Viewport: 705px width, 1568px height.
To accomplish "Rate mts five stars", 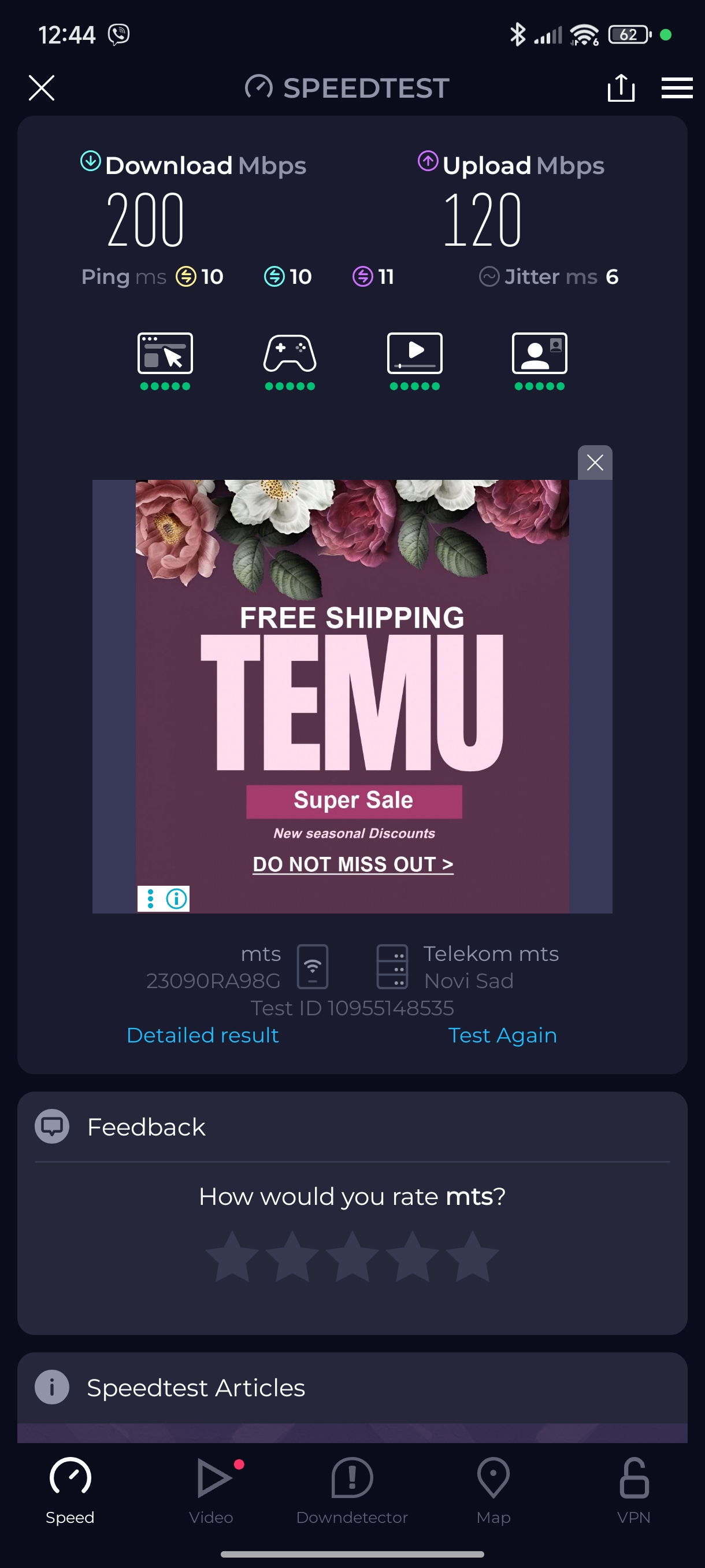I will (x=472, y=1256).
